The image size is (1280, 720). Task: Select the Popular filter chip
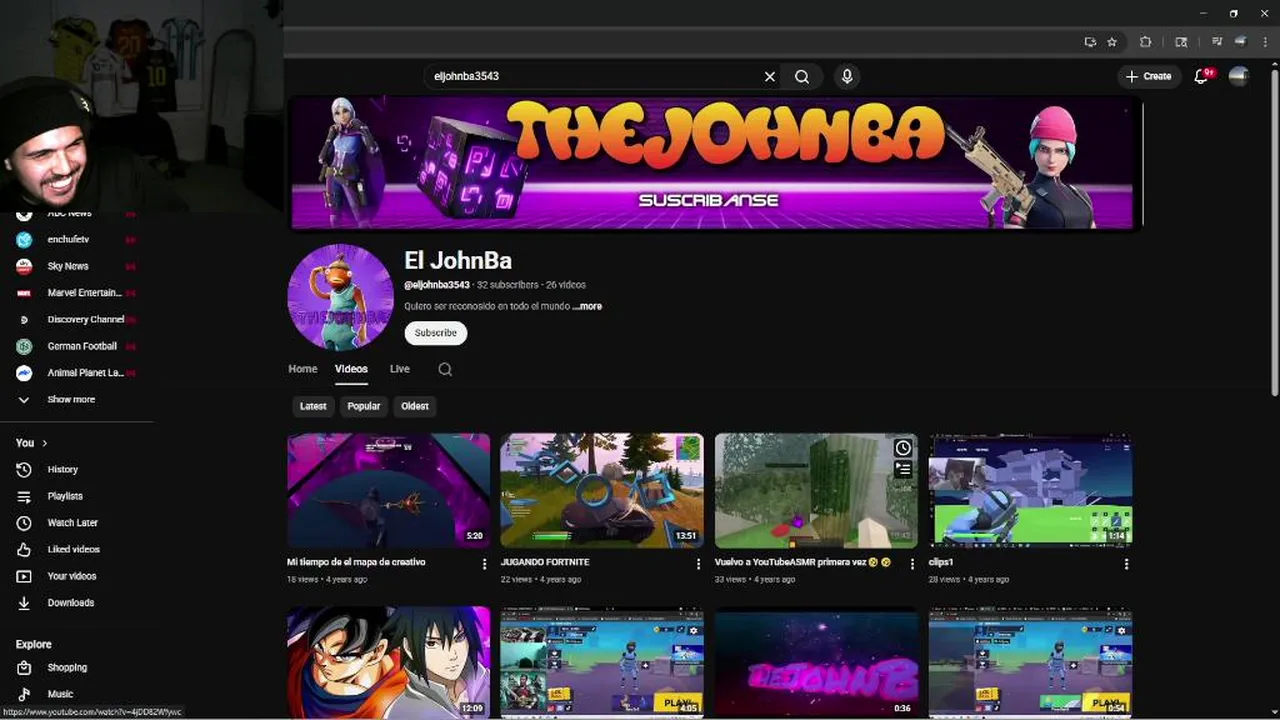tap(363, 406)
